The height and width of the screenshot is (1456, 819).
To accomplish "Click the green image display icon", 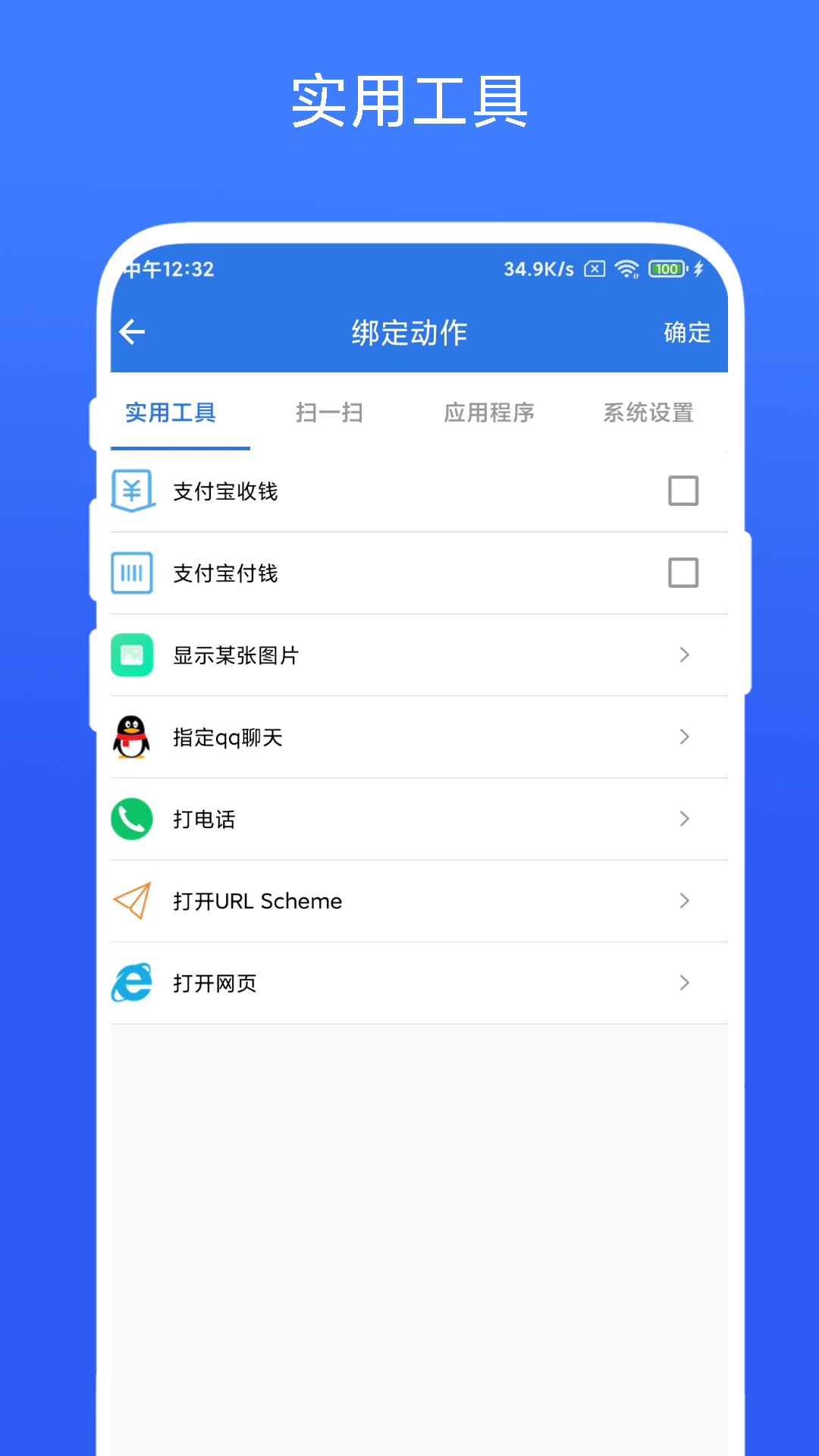I will pos(131,654).
